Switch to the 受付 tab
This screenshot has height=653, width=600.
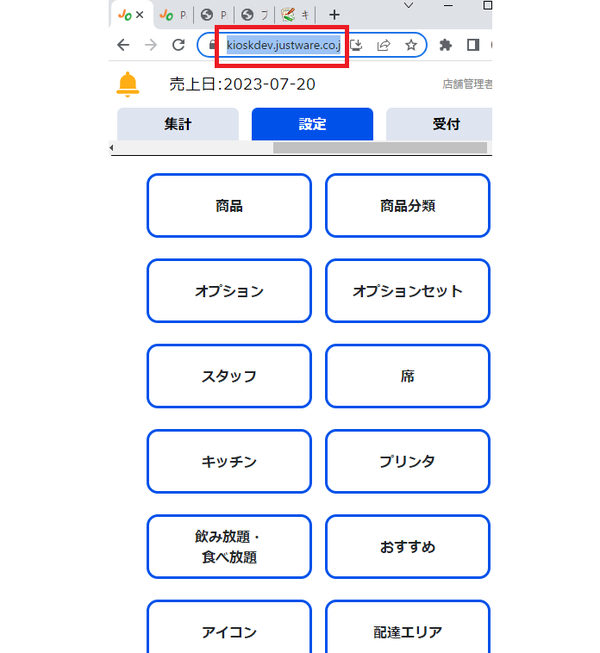(445, 124)
